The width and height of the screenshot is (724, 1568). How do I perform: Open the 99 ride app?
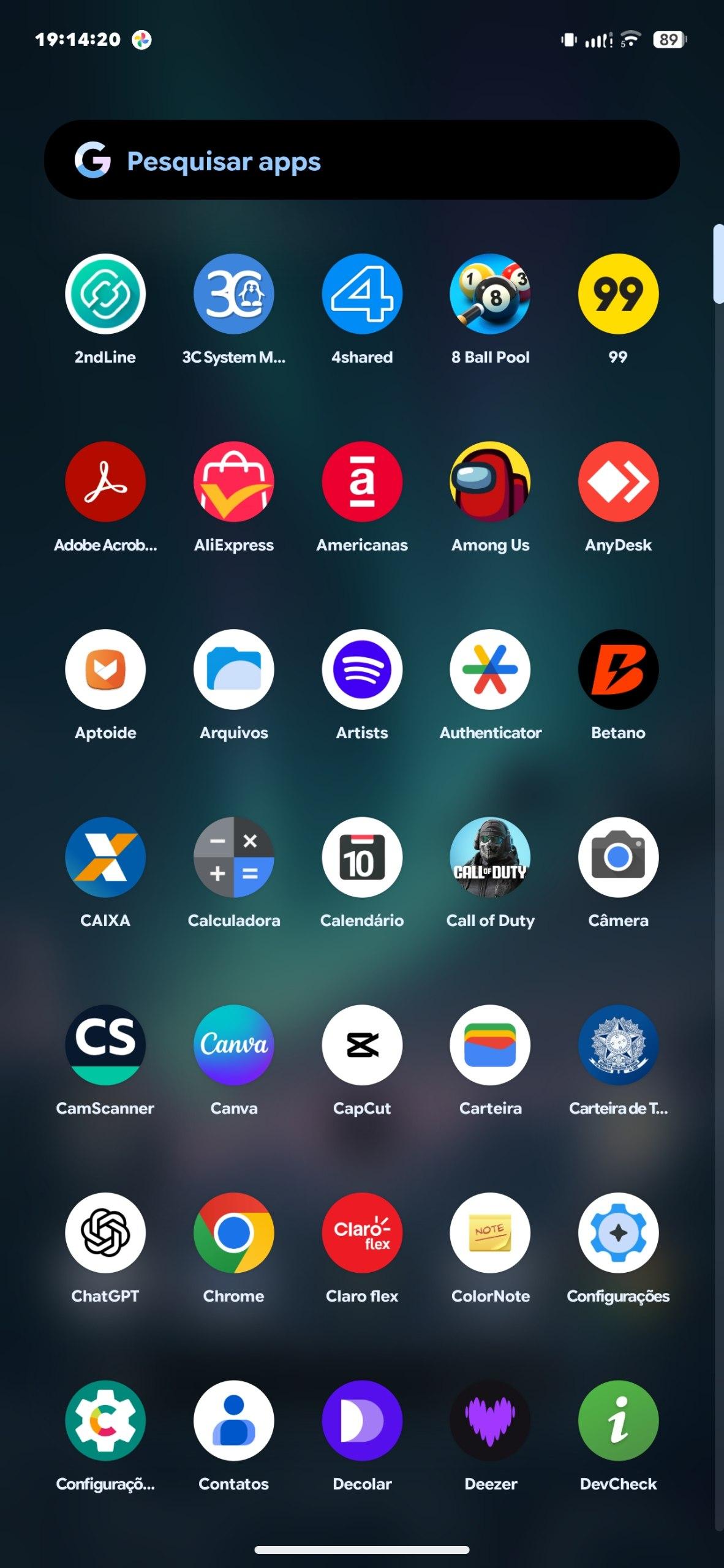618,294
